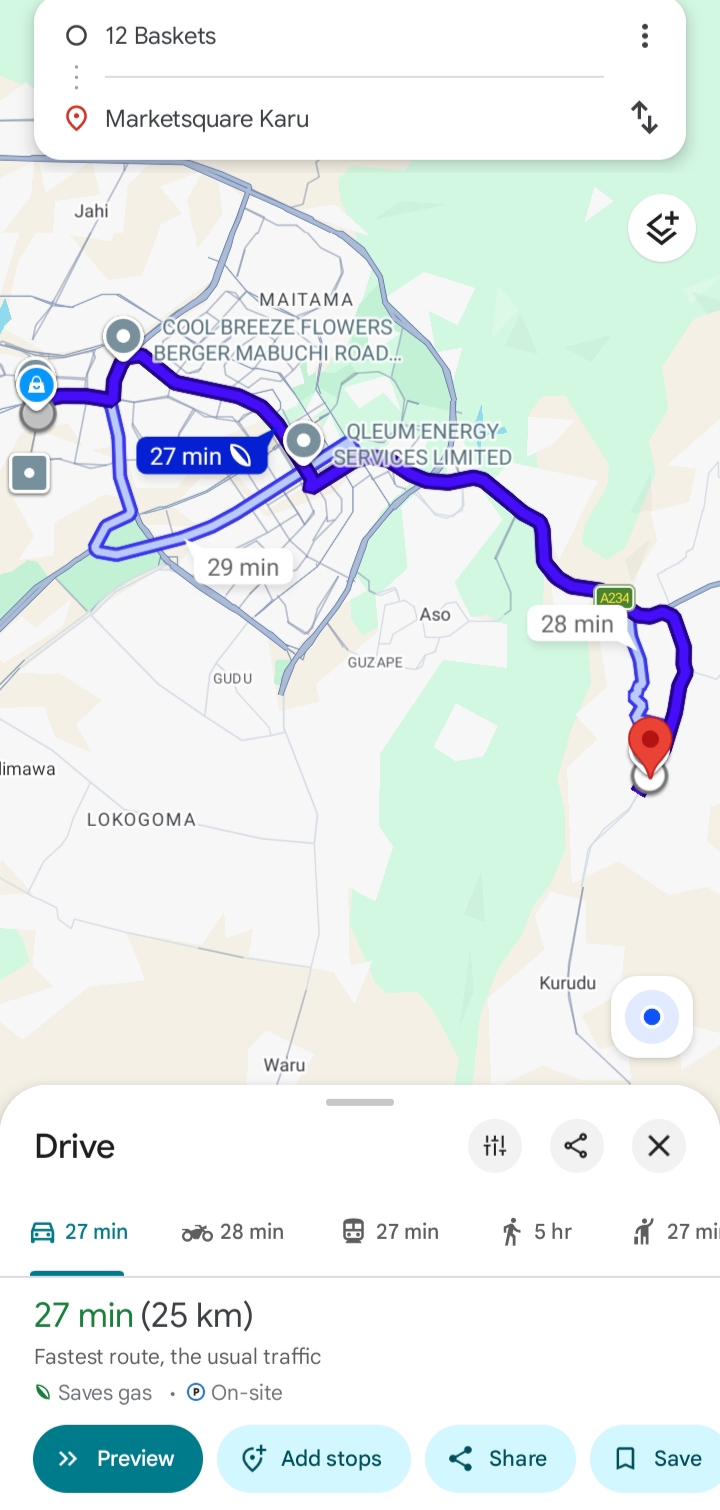Select the car 27 min tab

(78, 1232)
